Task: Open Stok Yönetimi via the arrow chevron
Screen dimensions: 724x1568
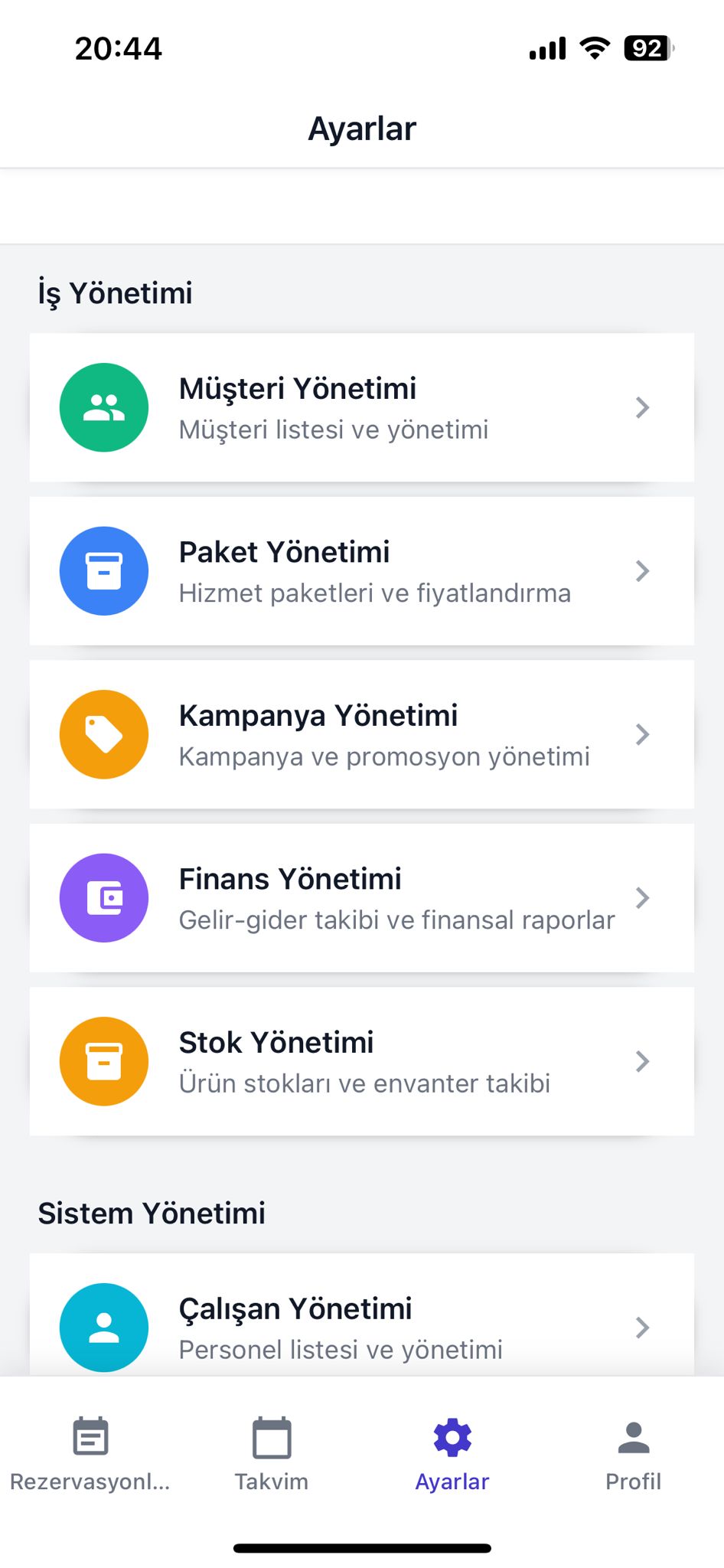Action: [x=642, y=1061]
